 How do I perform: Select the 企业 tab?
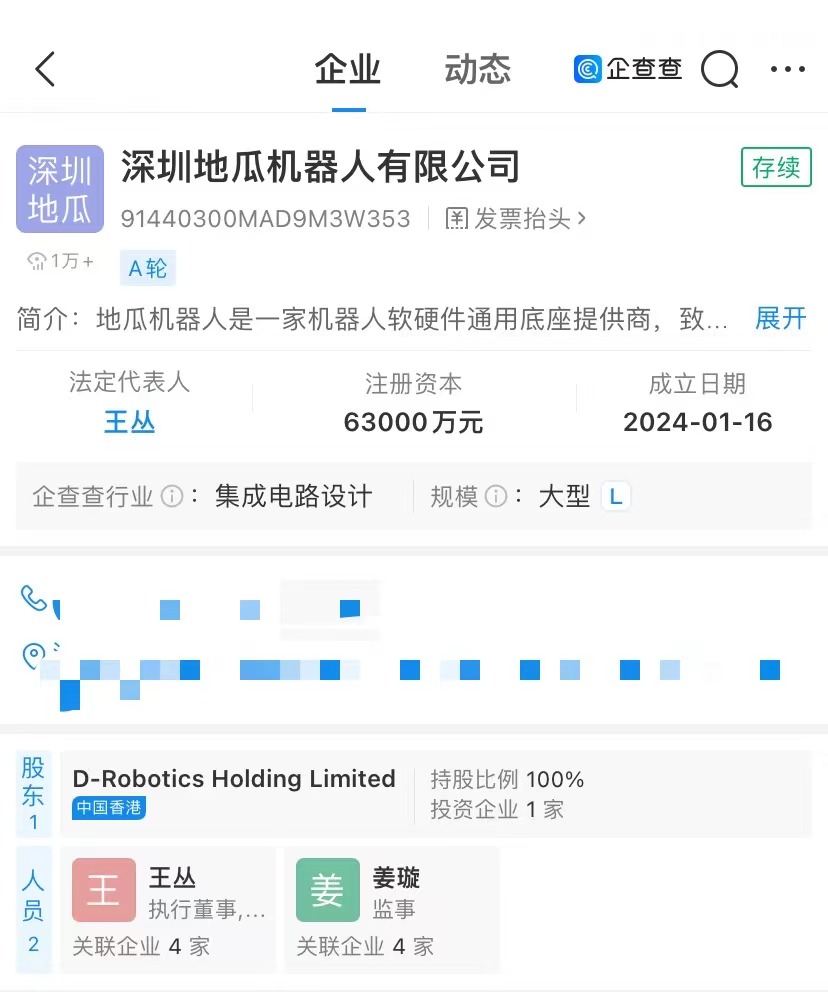(348, 70)
